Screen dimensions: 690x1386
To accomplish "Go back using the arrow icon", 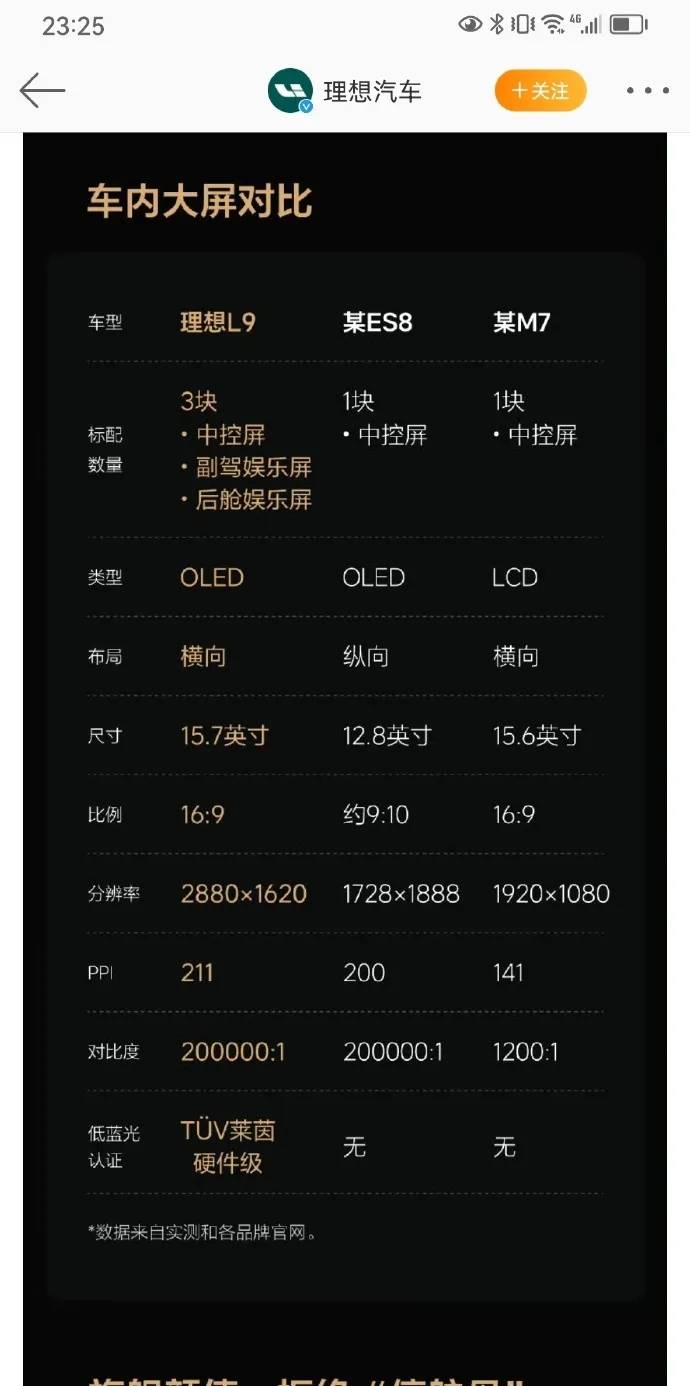I will 42,91.
